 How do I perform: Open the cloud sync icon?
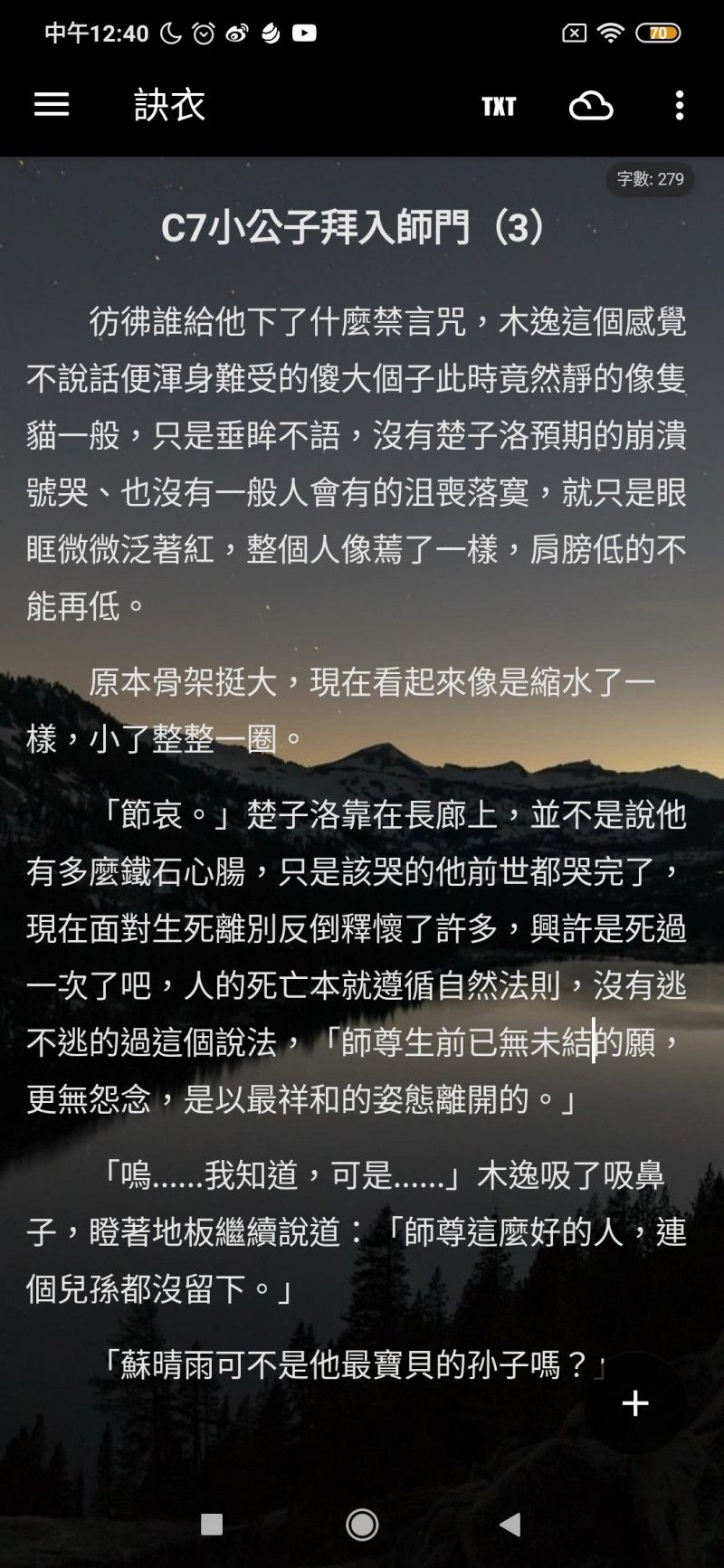pos(591,107)
